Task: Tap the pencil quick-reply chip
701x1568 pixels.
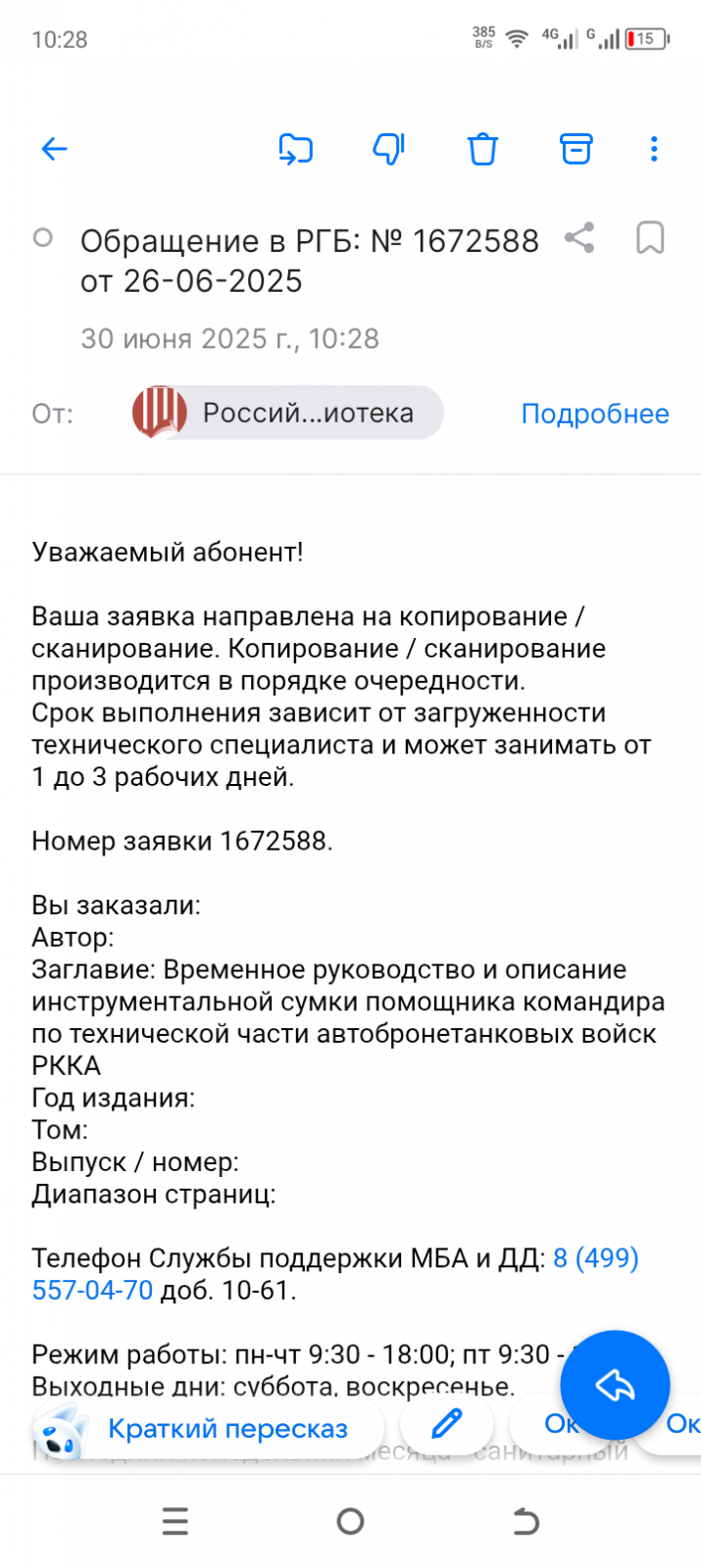Action: click(x=446, y=1424)
